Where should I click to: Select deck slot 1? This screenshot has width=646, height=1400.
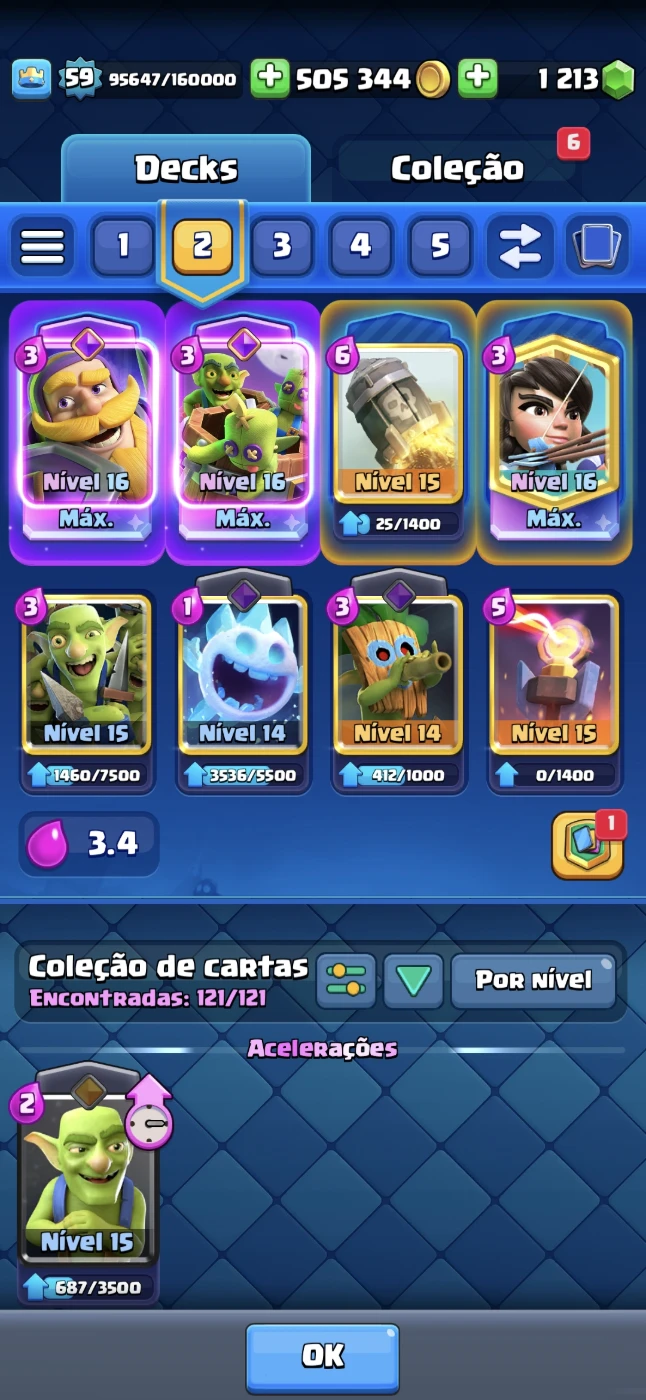[x=123, y=245]
